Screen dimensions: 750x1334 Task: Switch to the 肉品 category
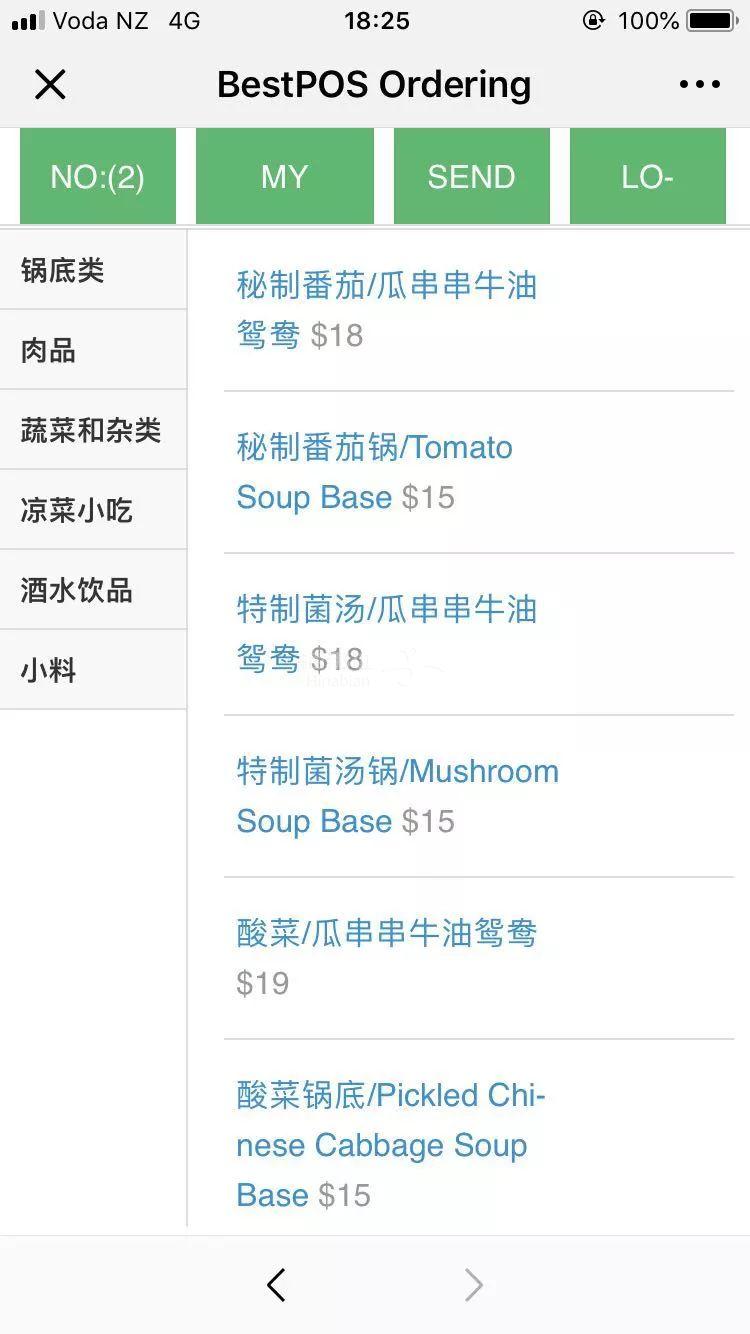pyautogui.click(x=92, y=350)
